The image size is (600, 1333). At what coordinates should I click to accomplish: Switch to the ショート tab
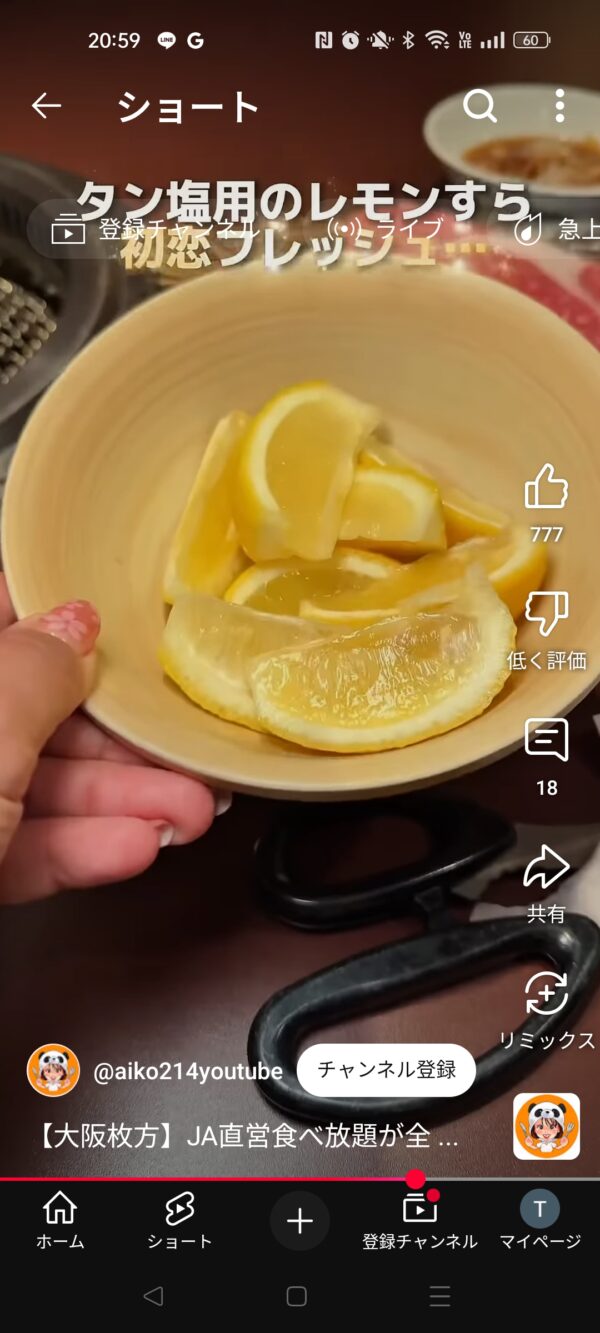pos(180,1221)
